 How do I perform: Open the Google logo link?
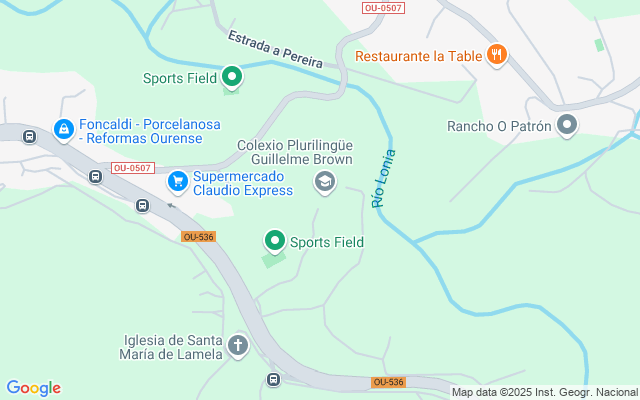coord(33,388)
